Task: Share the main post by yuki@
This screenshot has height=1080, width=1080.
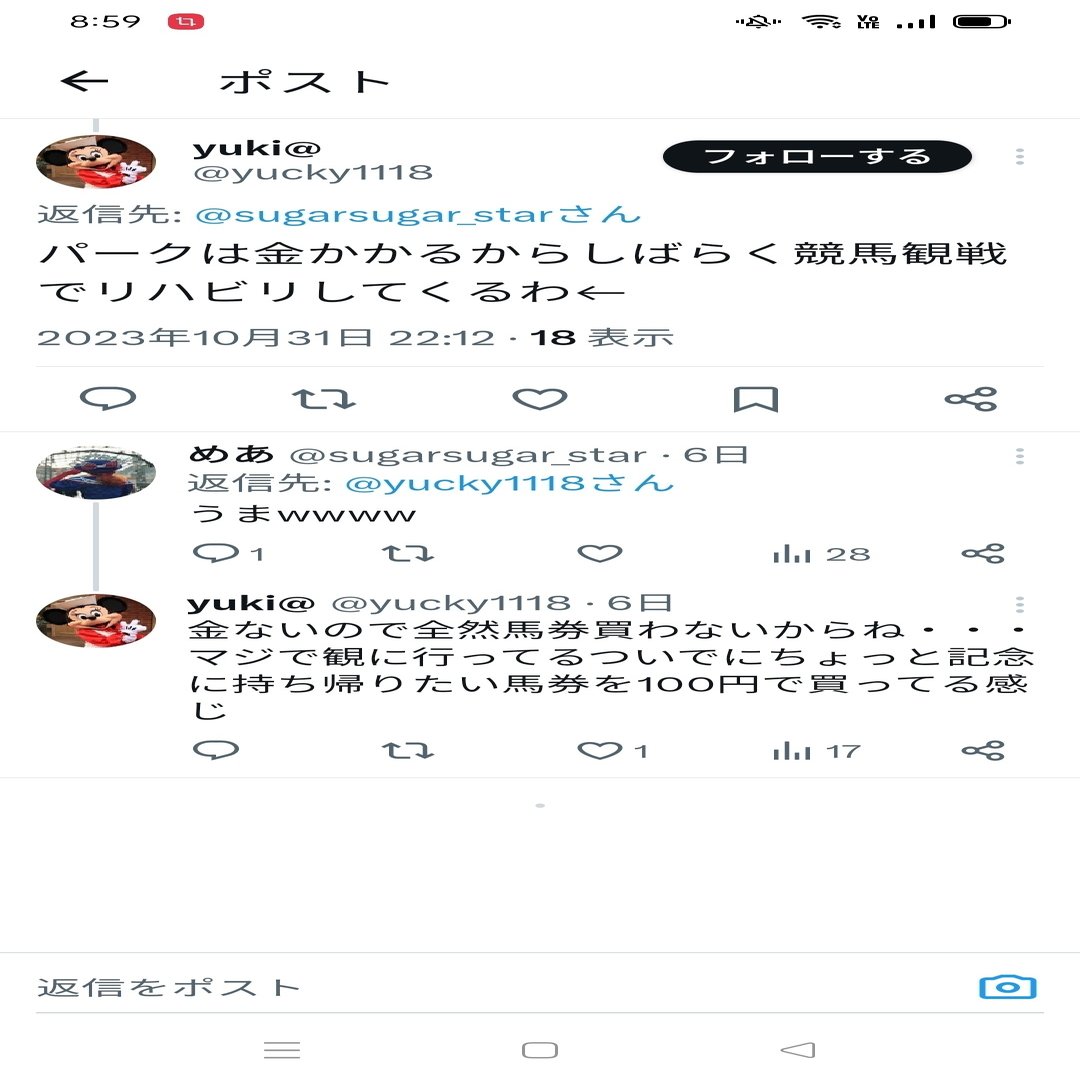Action: (971, 399)
